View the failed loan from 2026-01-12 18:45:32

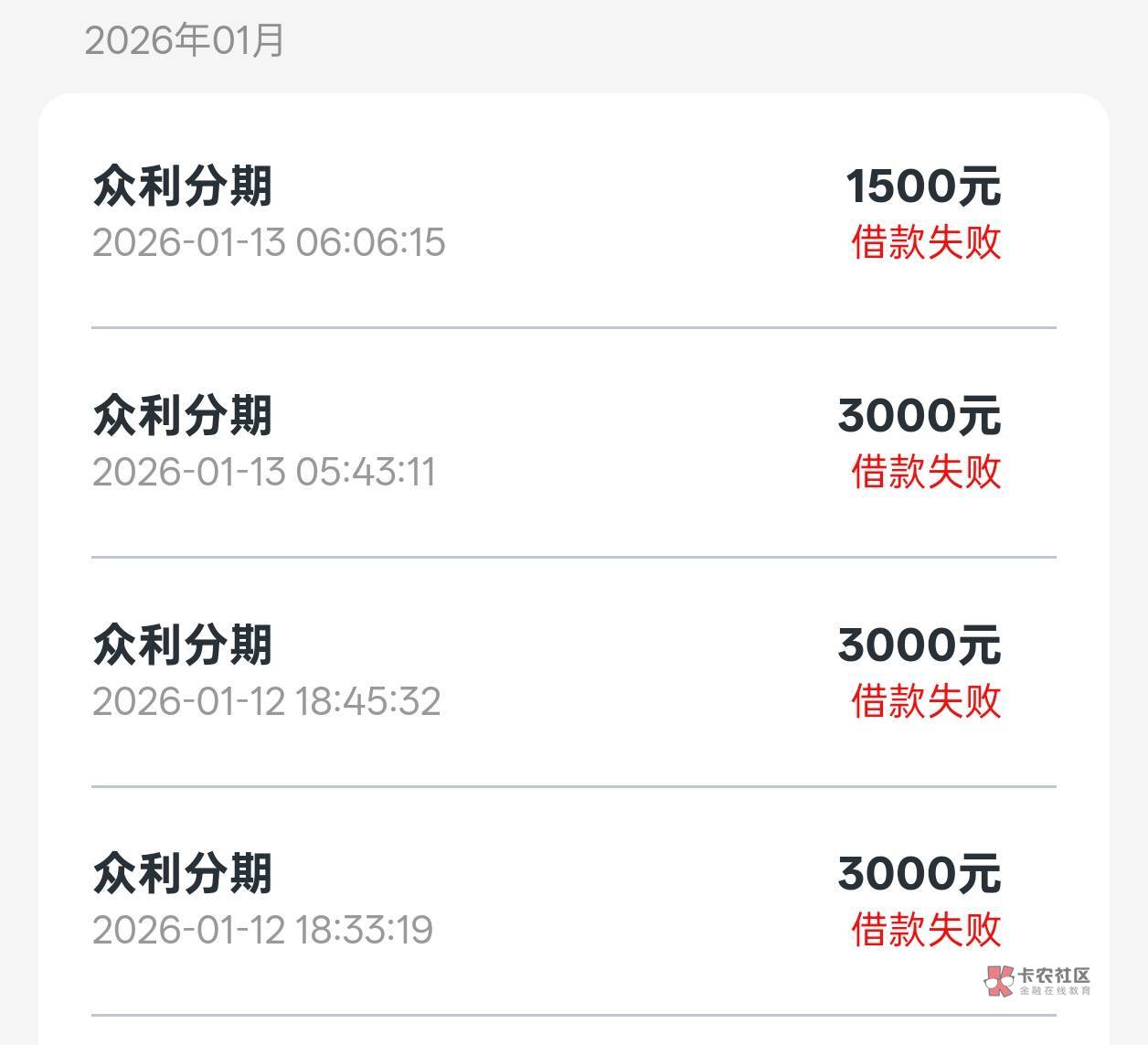coord(574,672)
